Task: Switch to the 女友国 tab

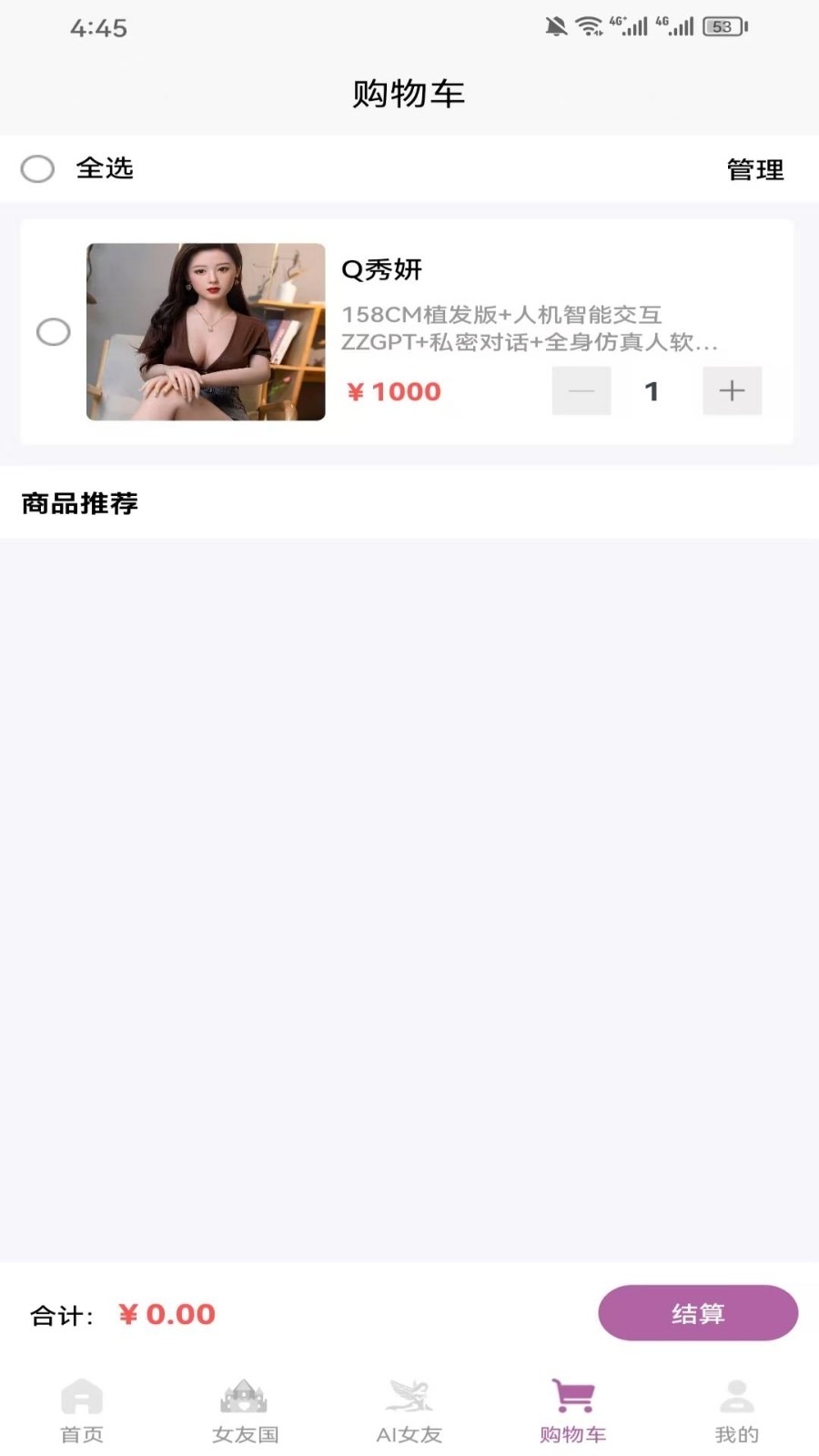Action: point(245,1410)
